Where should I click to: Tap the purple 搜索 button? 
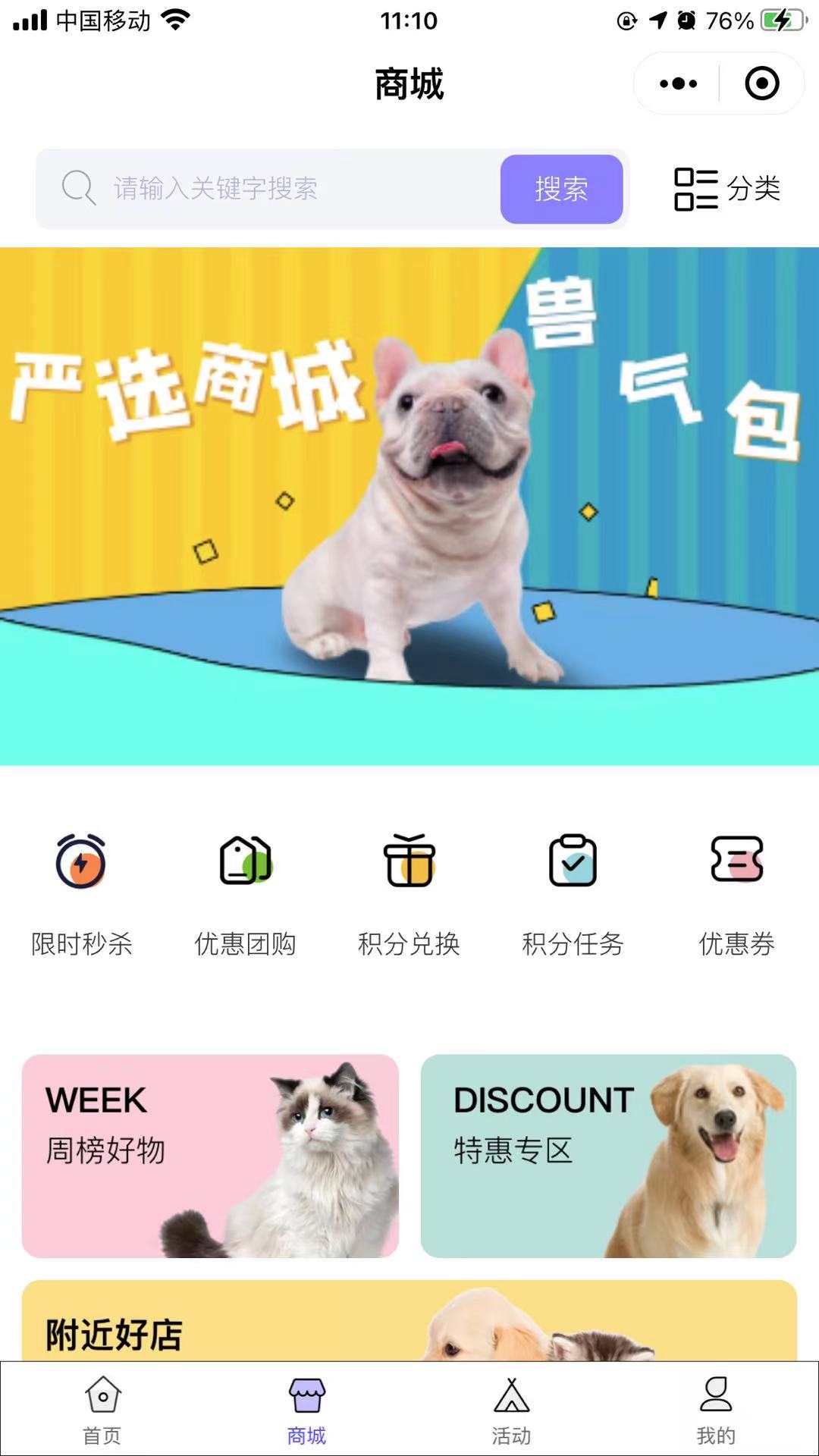click(x=561, y=189)
